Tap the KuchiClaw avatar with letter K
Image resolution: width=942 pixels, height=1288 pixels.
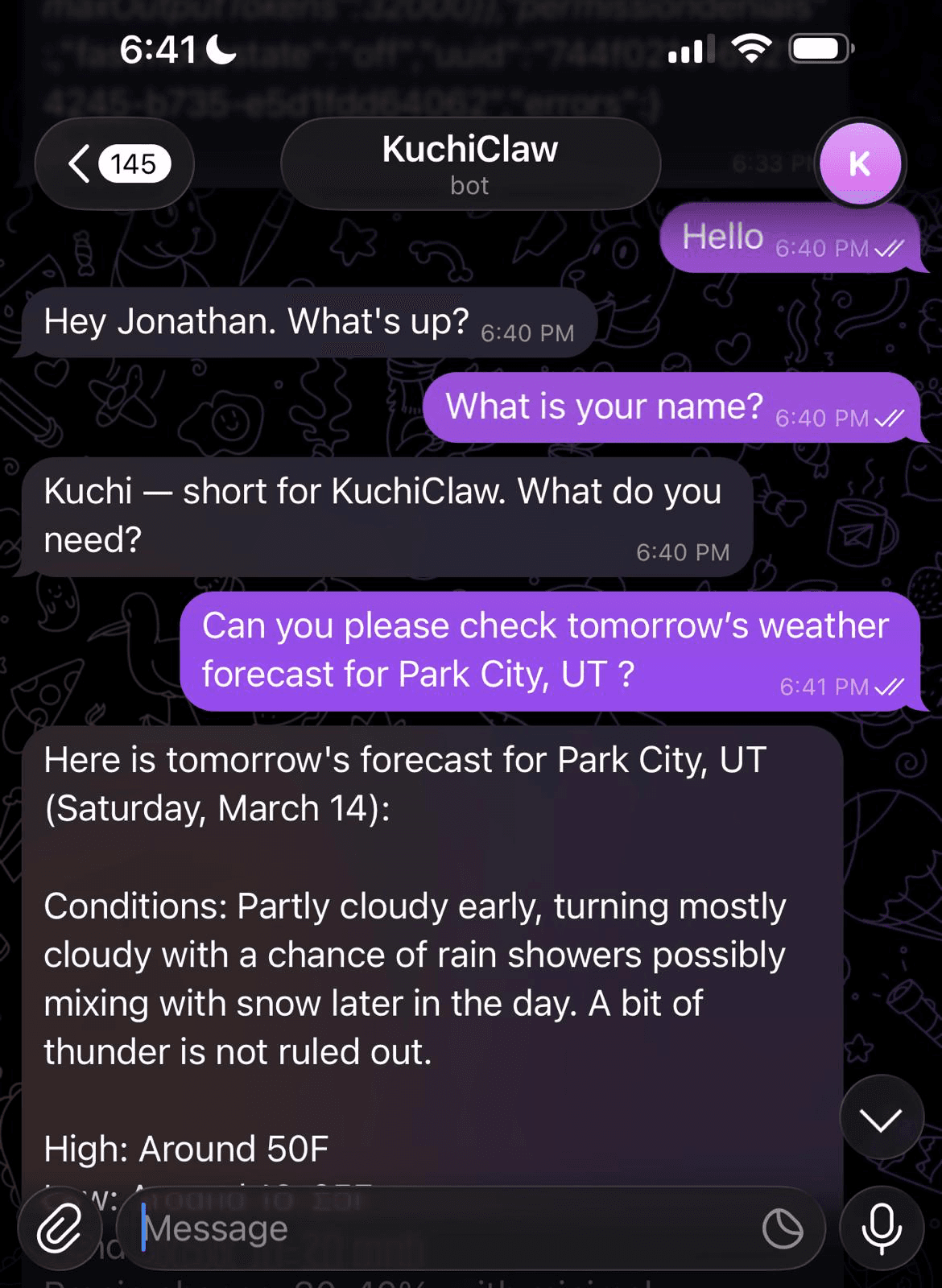click(x=860, y=163)
